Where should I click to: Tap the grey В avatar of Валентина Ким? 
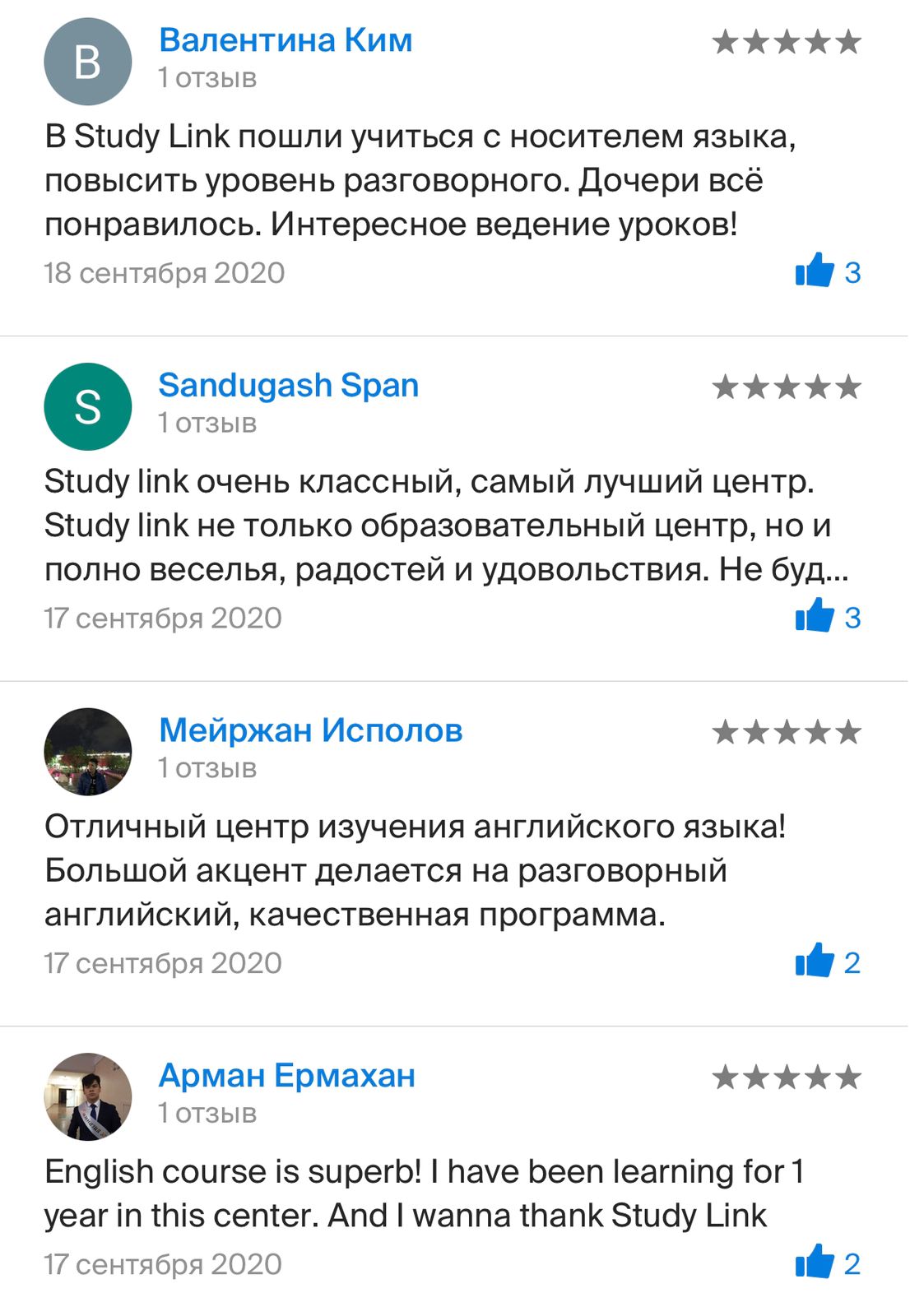87,62
